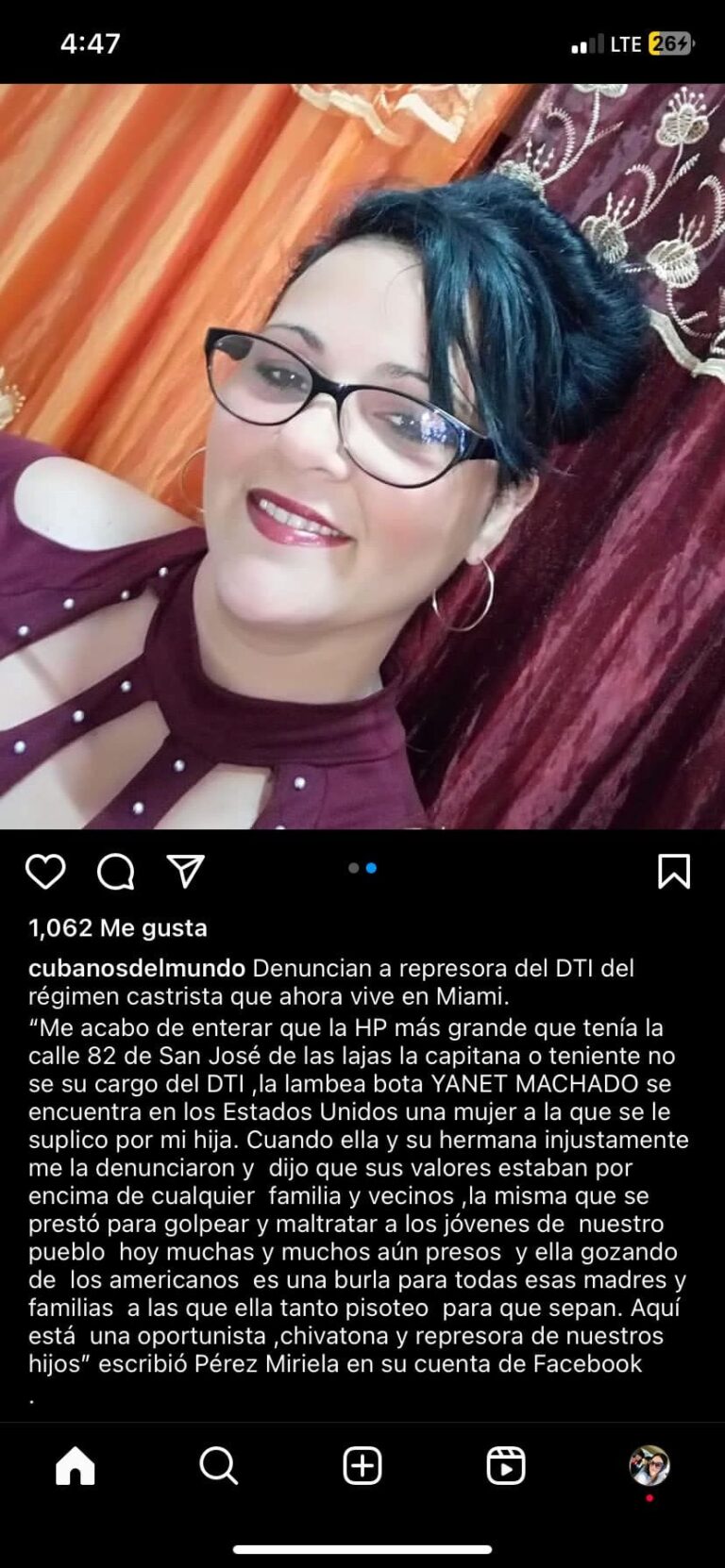Go to the Home feed tab
The height and width of the screenshot is (1568, 725).
point(76,1466)
